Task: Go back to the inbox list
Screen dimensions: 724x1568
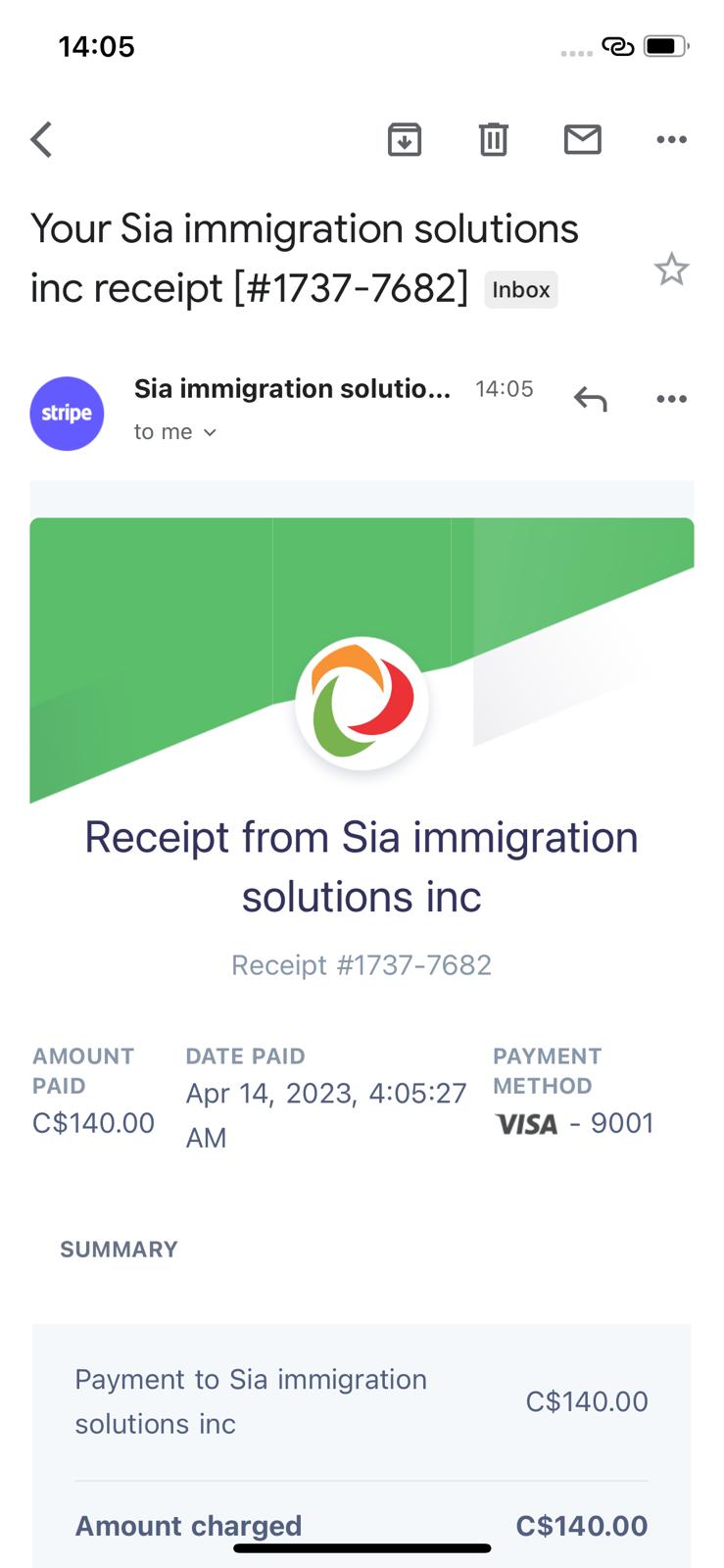Action: click(41, 140)
